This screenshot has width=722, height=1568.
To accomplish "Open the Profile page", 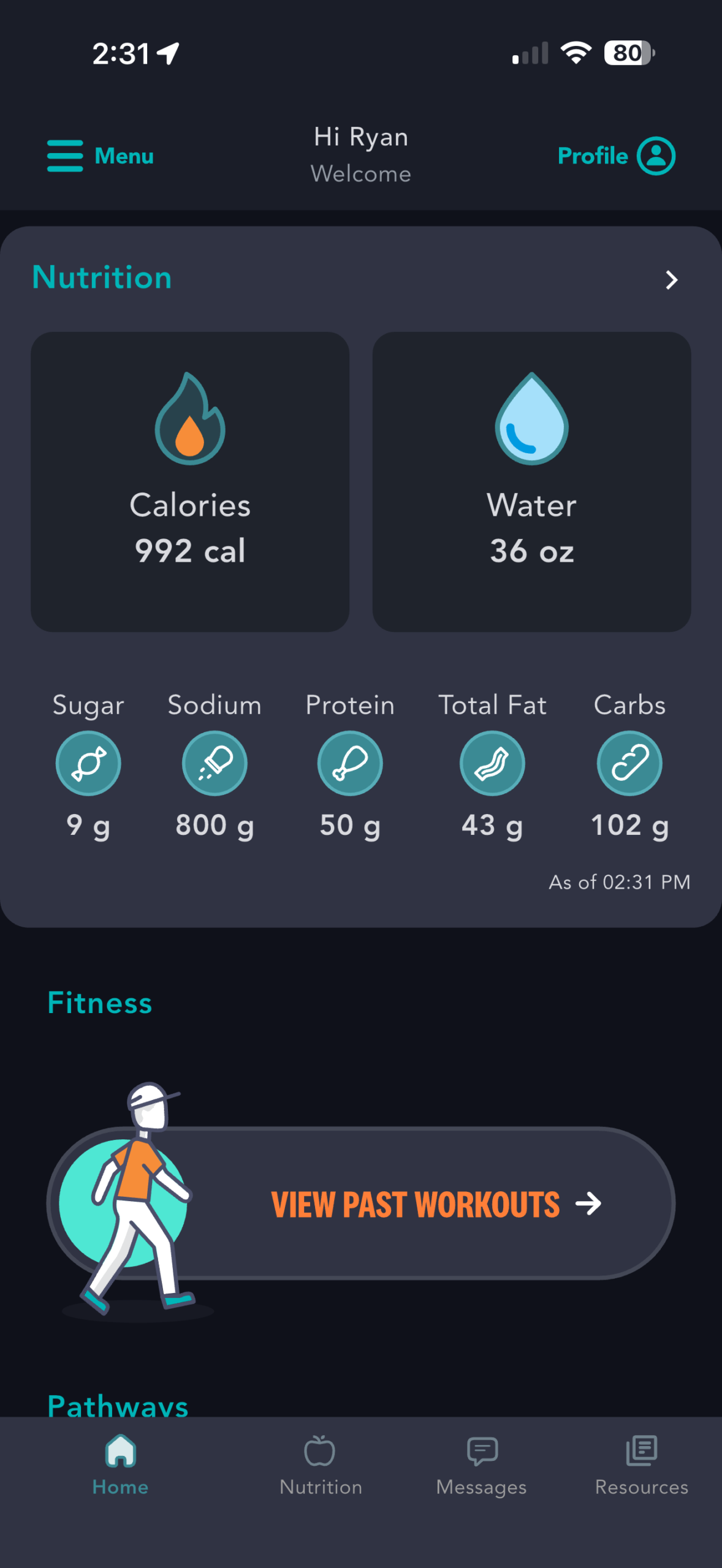I will [616, 156].
